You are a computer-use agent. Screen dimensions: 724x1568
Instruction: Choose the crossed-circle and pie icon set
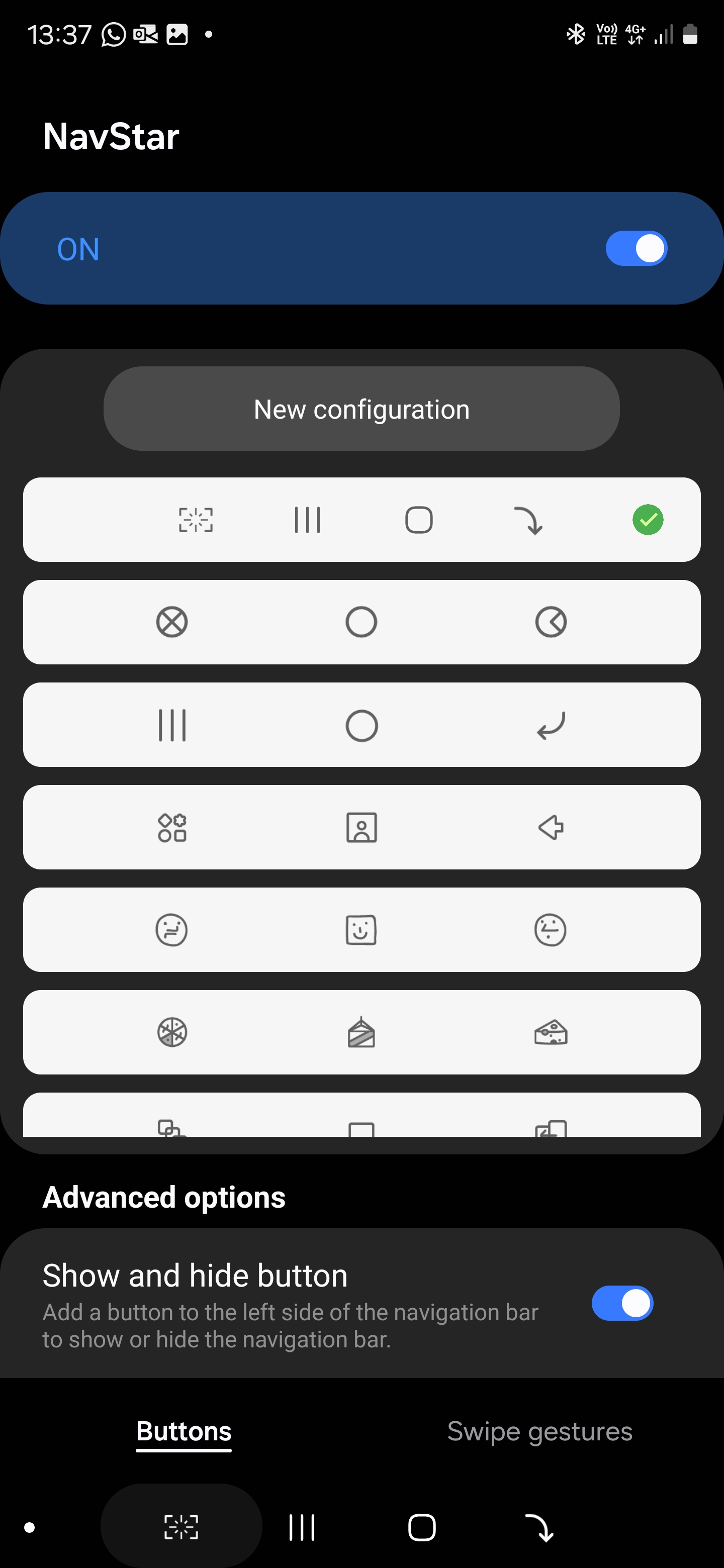pyautogui.click(x=361, y=622)
